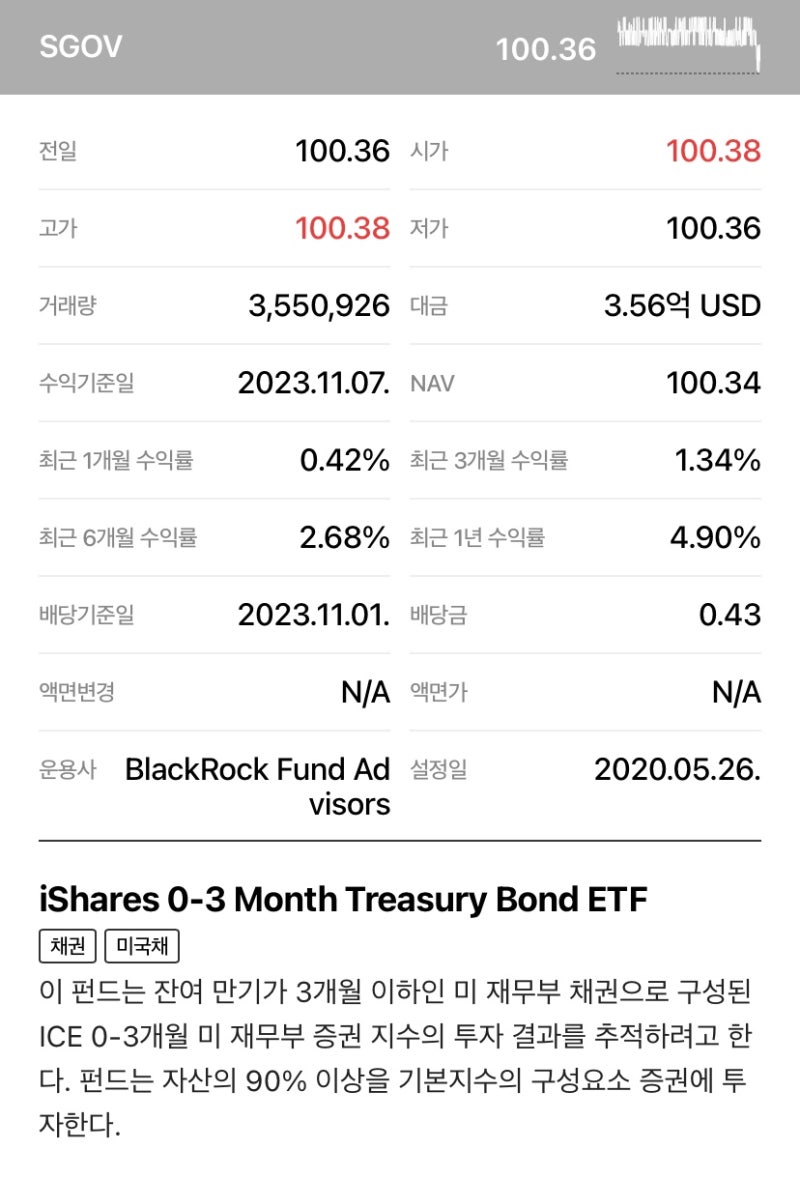
Task: Open iShares 0-3 Month Treasury Bond ETF details
Action: (x=344, y=899)
